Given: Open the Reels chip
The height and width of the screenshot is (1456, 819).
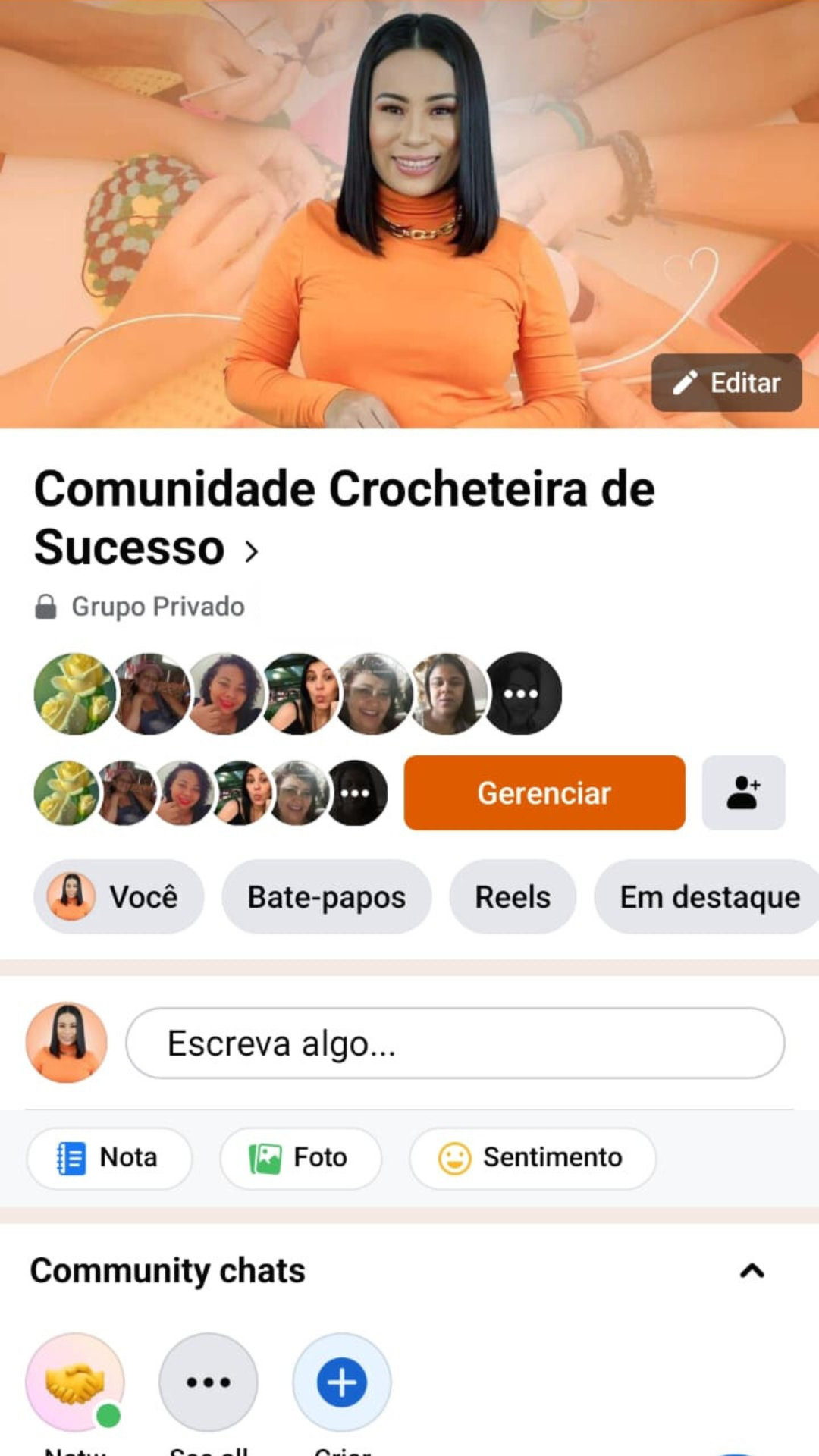Looking at the screenshot, I should coord(512,896).
